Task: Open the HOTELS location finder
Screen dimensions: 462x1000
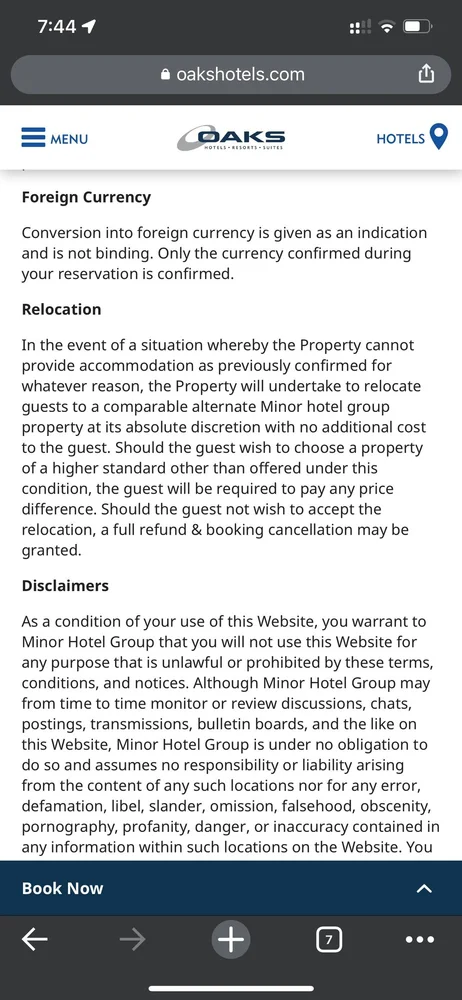Action: click(412, 138)
